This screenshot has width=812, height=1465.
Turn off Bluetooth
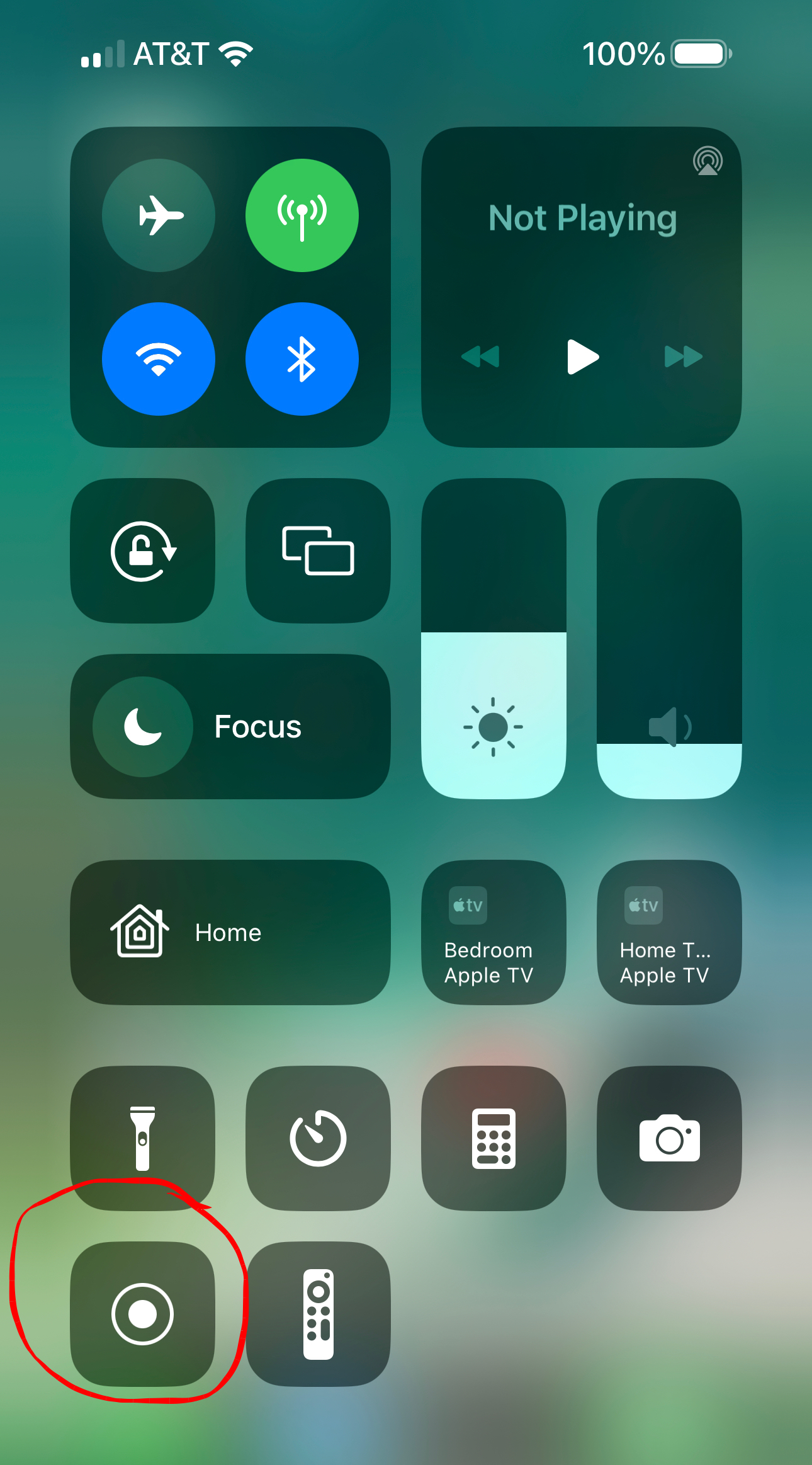pos(302,359)
